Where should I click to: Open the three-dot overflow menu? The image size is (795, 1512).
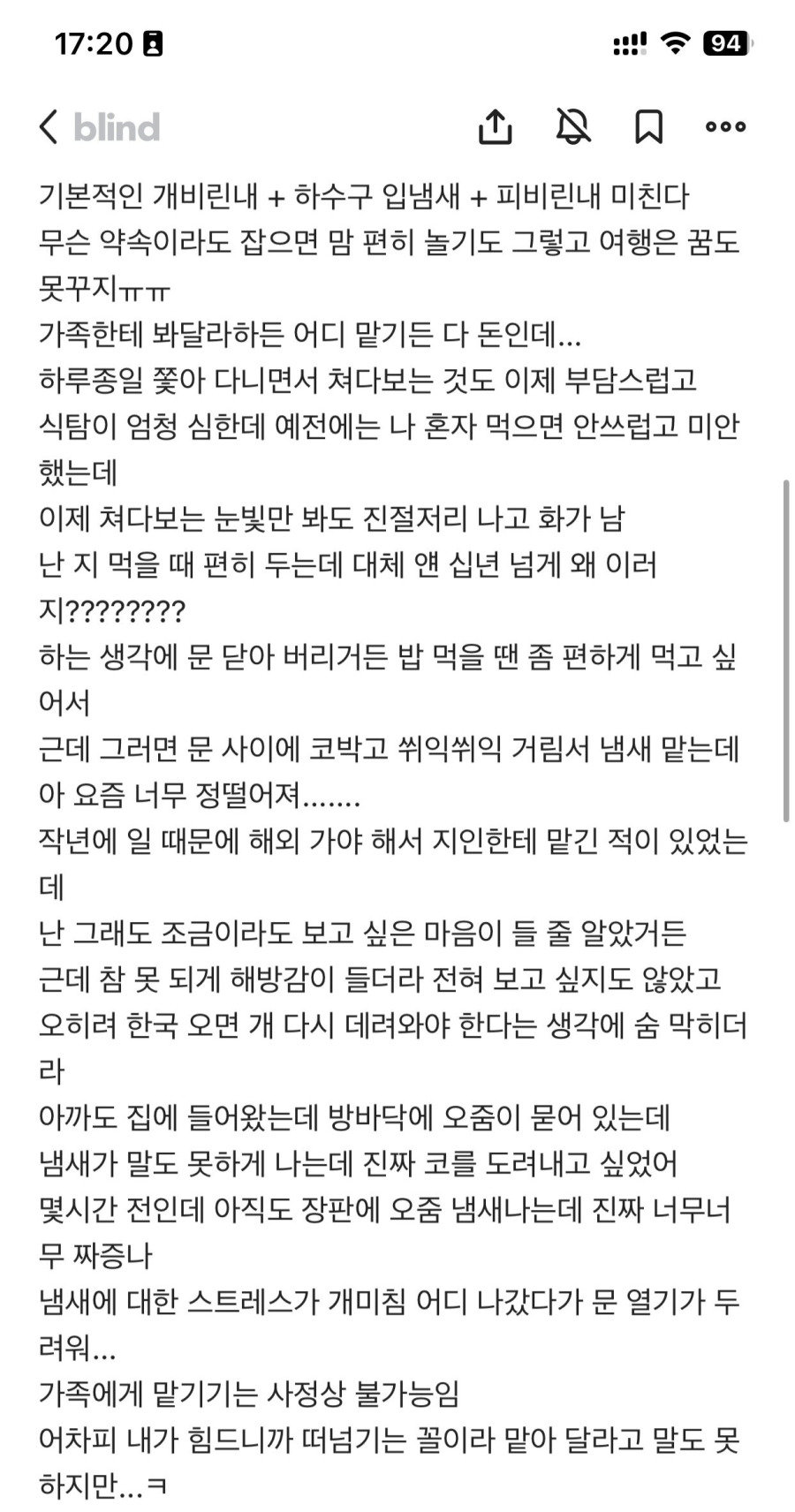726,127
